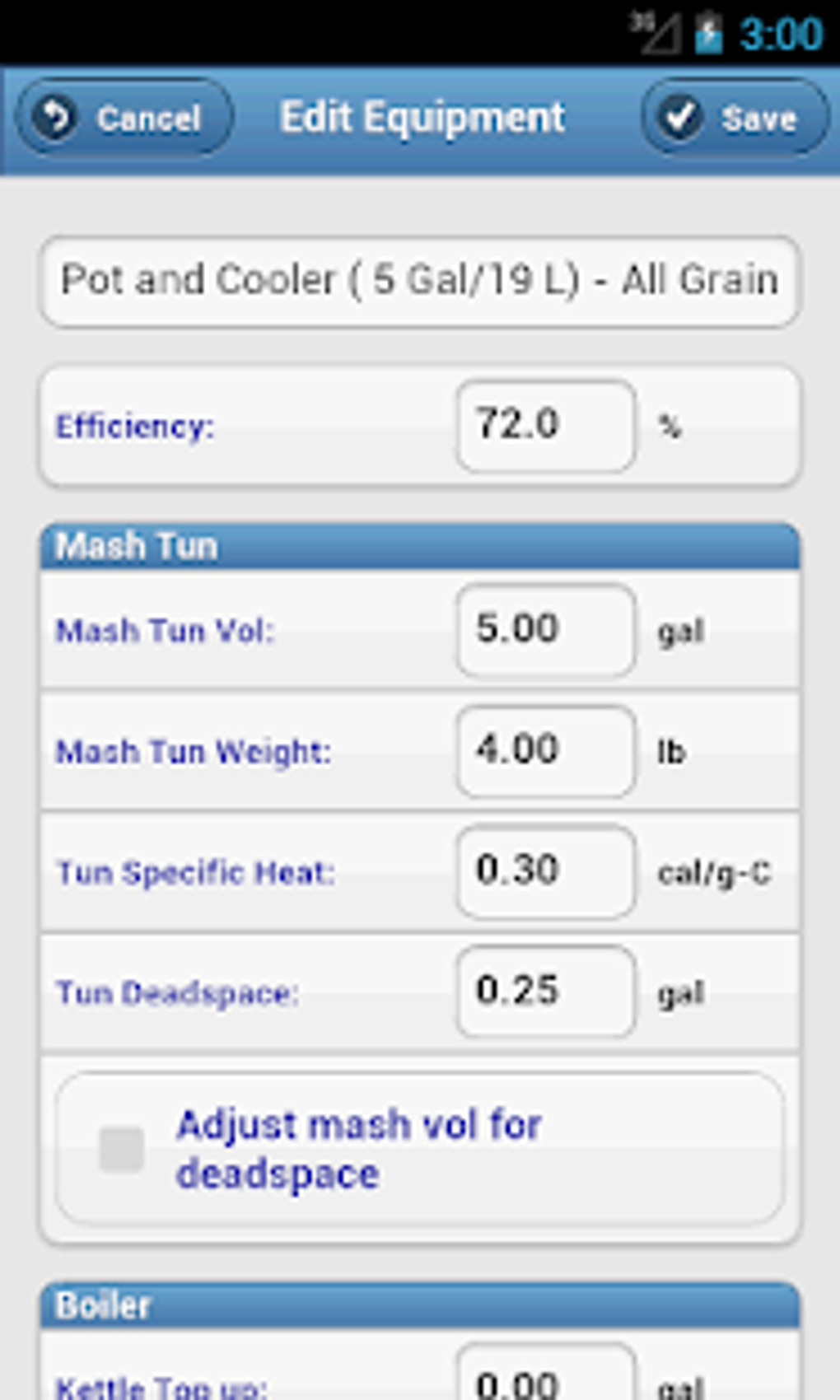This screenshot has height=1400, width=840.
Task: Cancel editing the equipment
Action: (x=124, y=118)
